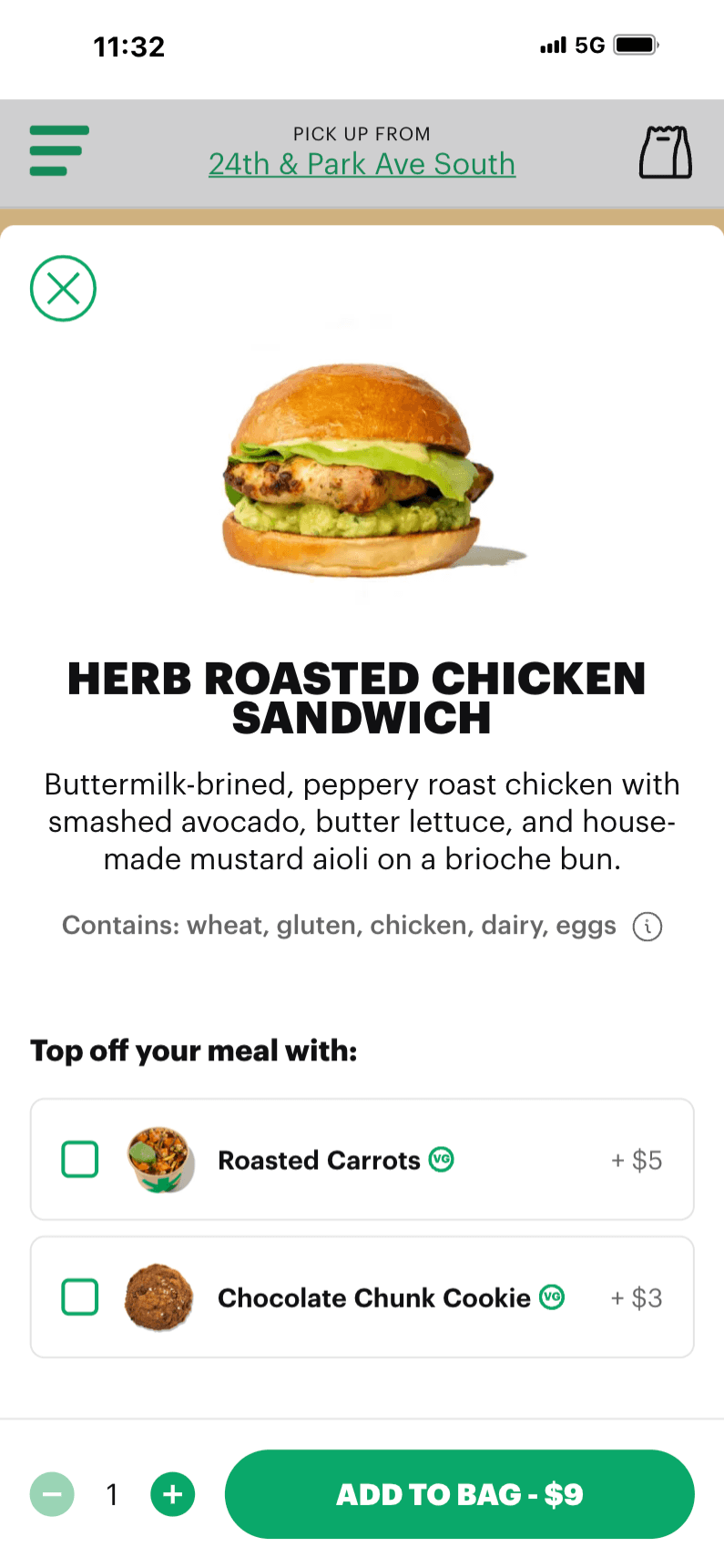Close the sandwich details sheet
Viewport: 724px width, 1568px height.
(63, 289)
